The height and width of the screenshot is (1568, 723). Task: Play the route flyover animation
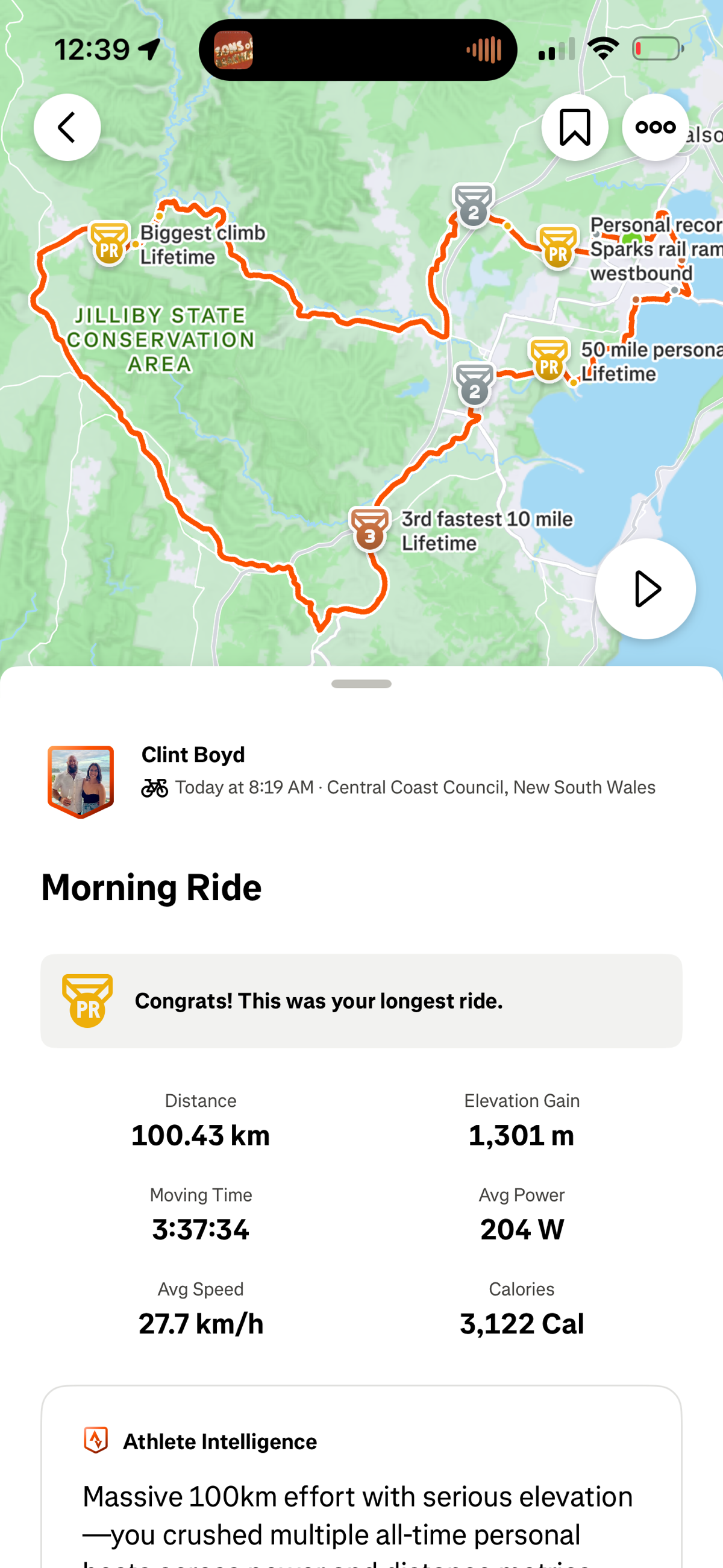click(x=645, y=588)
